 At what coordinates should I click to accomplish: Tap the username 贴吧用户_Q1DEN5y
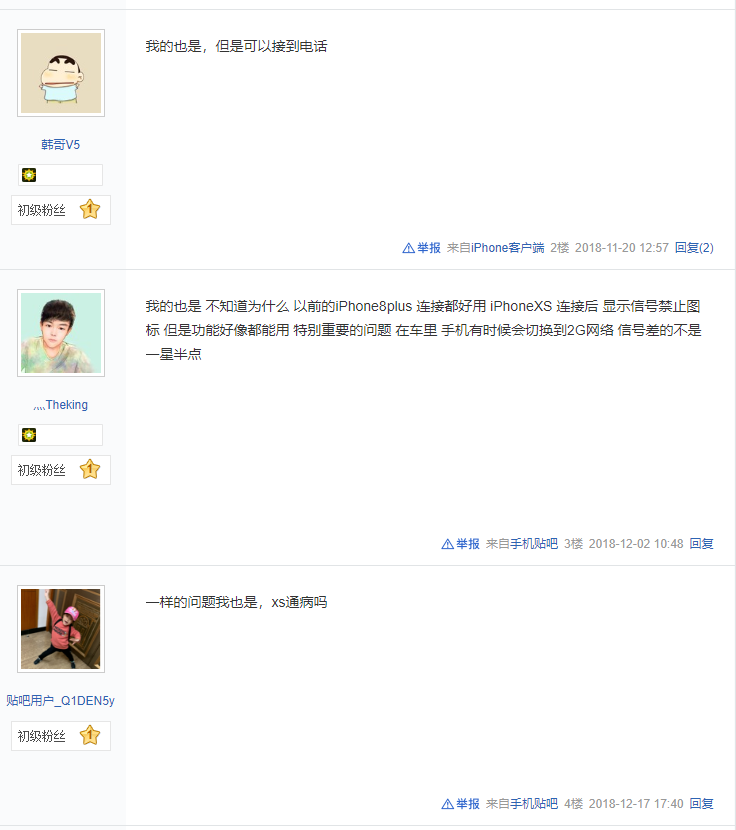60,701
